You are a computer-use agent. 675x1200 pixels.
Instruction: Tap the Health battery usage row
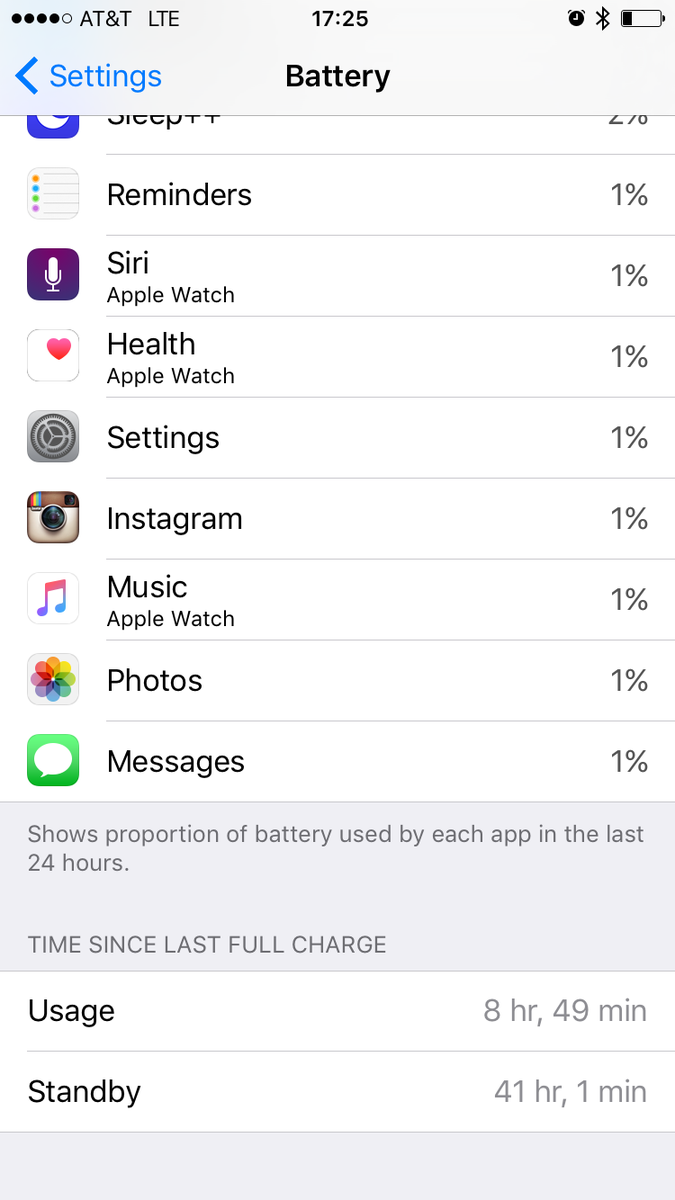(337, 357)
